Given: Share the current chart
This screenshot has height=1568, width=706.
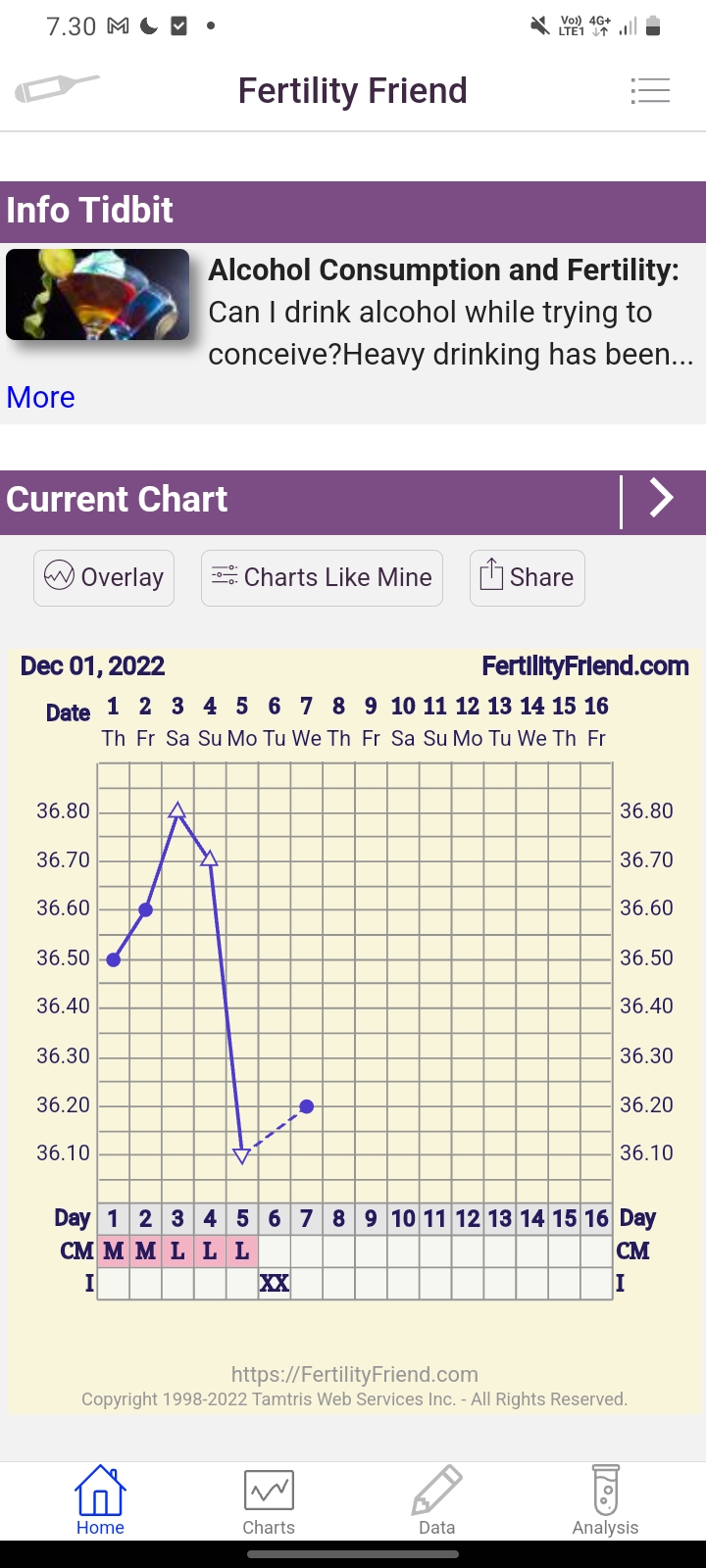Looking at the screenshot, I should pos(527,577).
